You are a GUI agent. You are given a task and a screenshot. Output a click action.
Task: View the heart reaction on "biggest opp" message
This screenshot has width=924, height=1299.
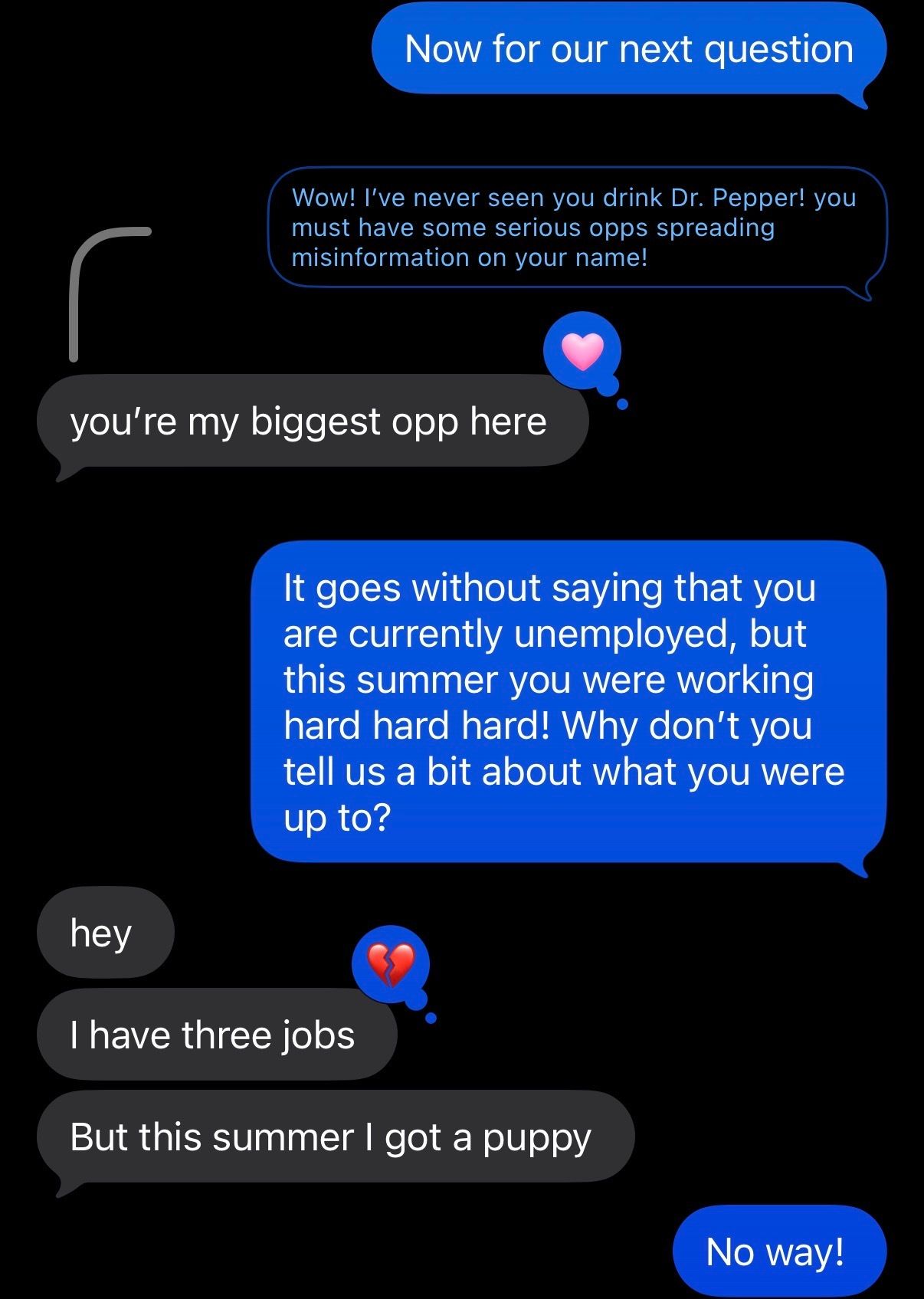582,351
